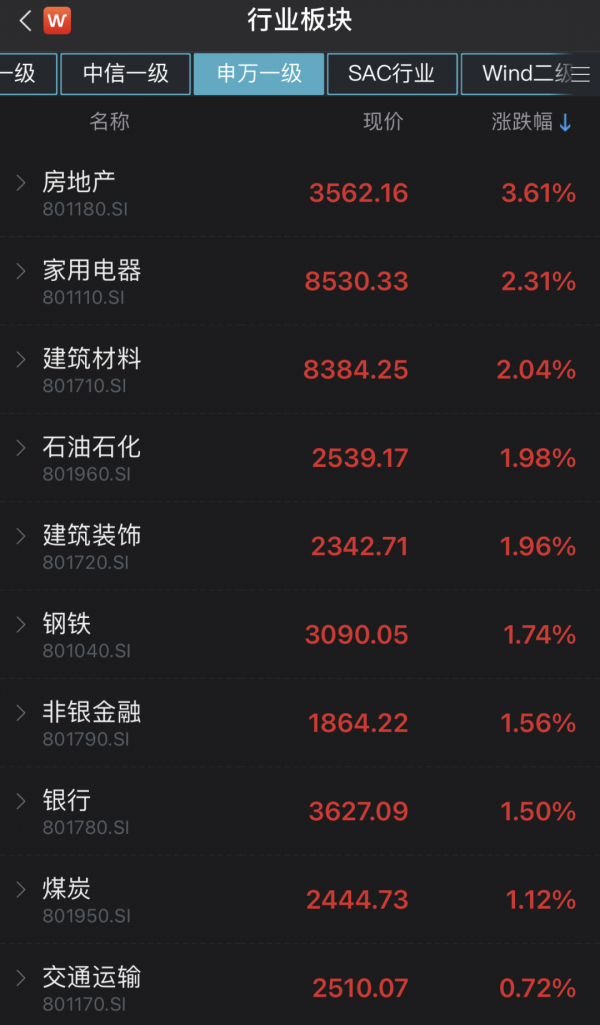Open the 交通运输 sector row

300,986
